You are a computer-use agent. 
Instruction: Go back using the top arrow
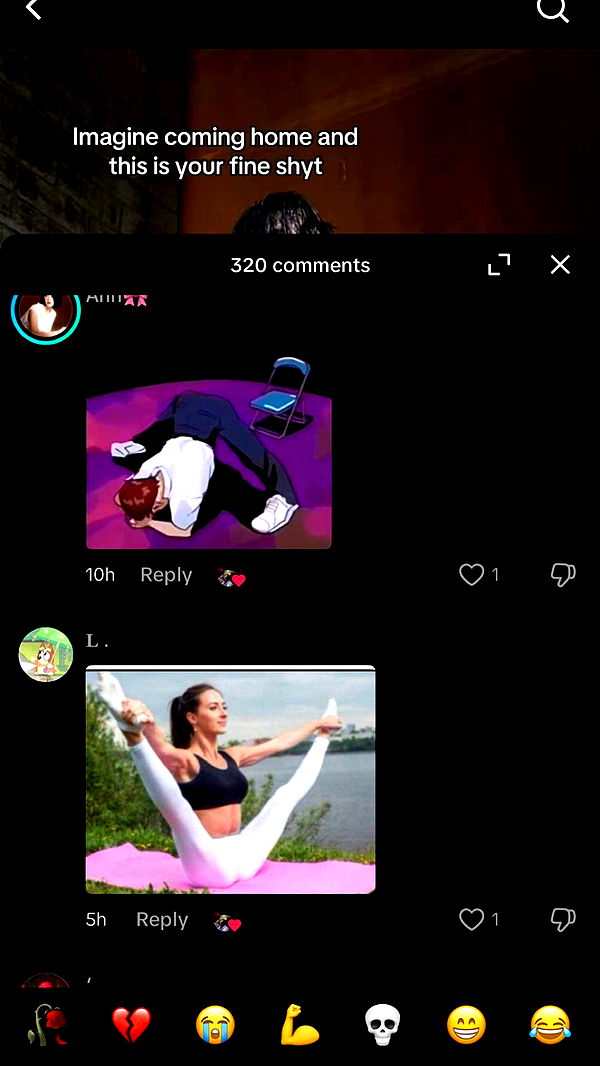tap(33, 10)
